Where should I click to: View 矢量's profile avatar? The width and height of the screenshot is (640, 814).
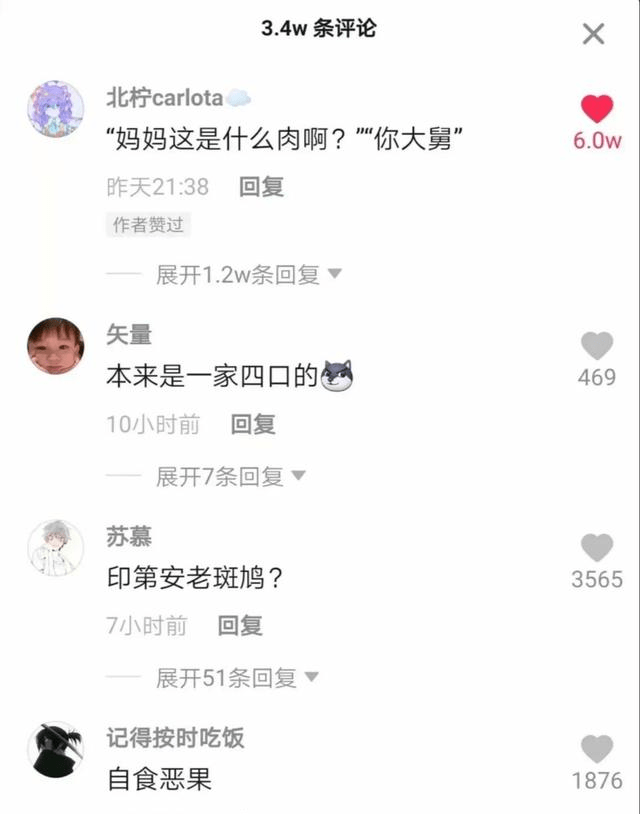(56, 346)
